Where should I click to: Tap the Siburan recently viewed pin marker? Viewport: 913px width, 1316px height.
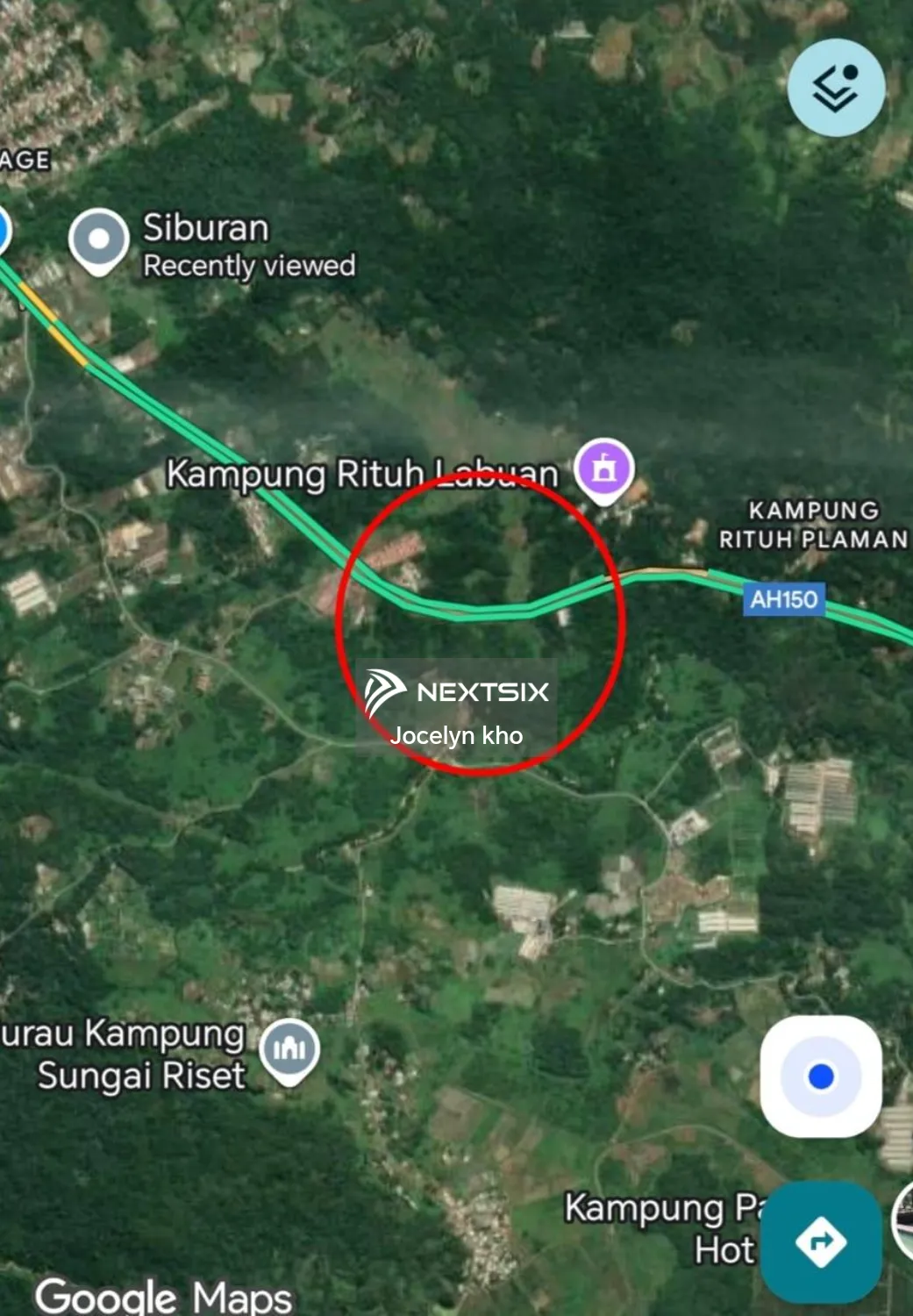[x=100, y=237]
